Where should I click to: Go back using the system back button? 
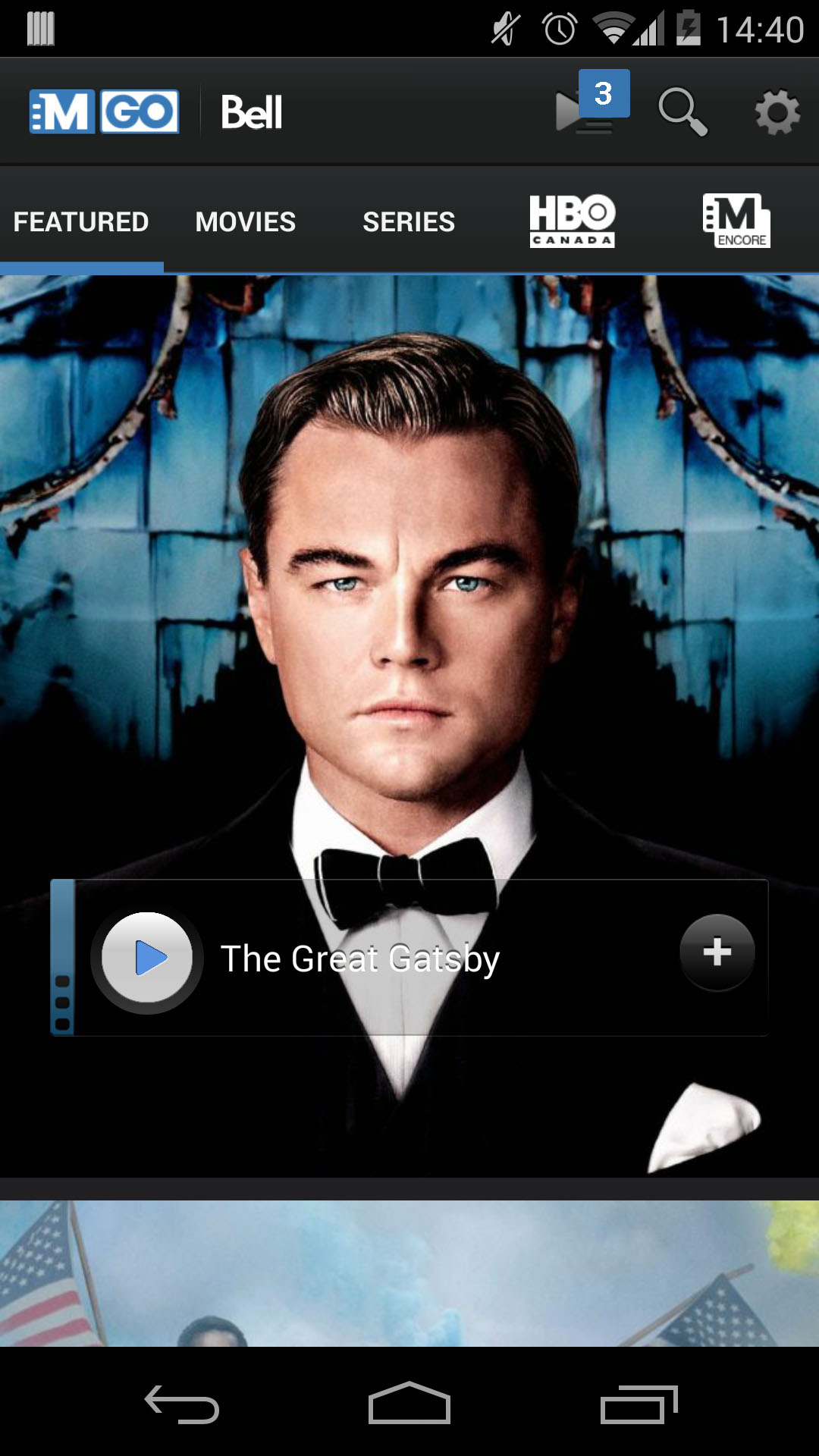(182, 1404)
